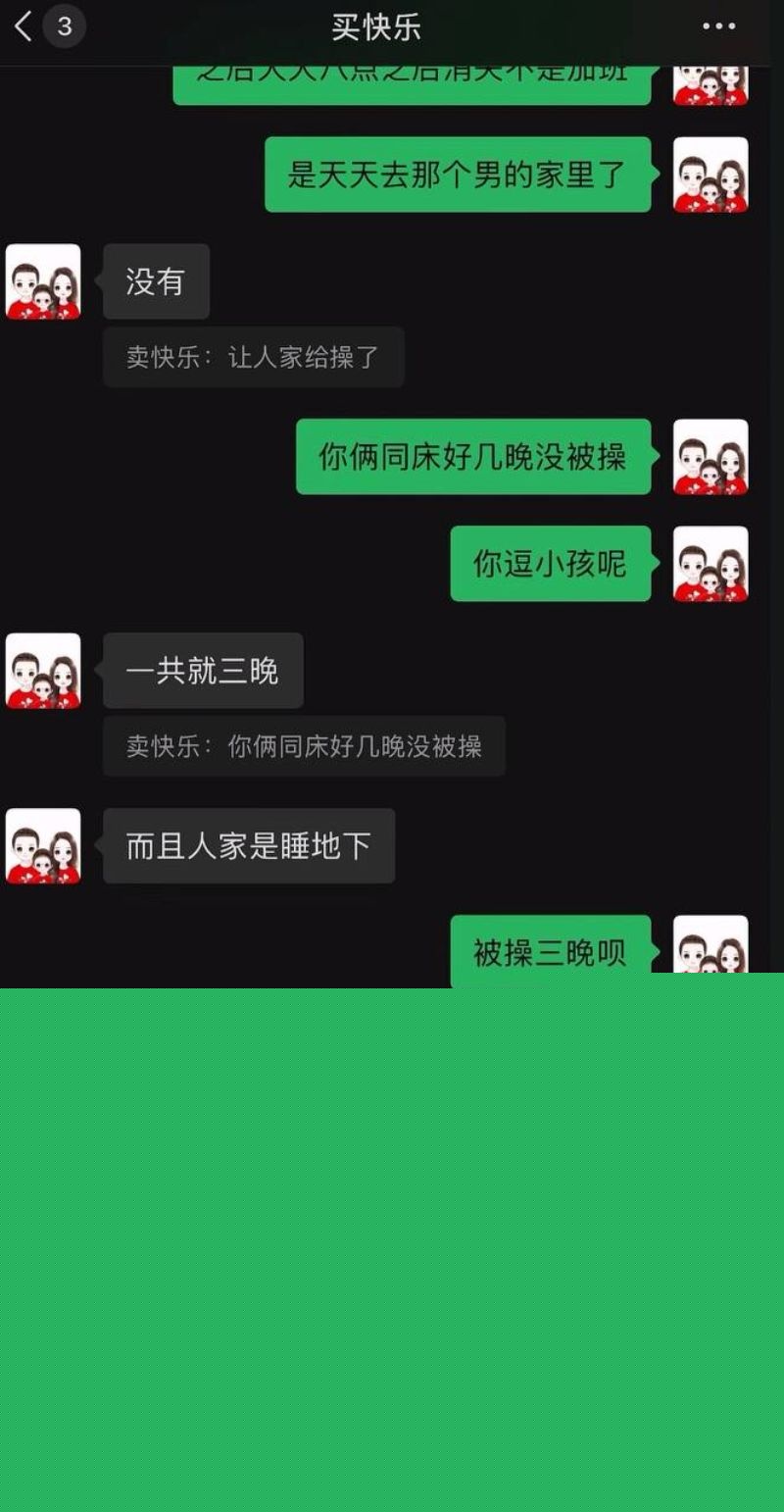Tap the green bubble '你逗小孩呢'
The width and height of the screenshot is (784, 1512).
pyautogui.click(x=550, y=564)
